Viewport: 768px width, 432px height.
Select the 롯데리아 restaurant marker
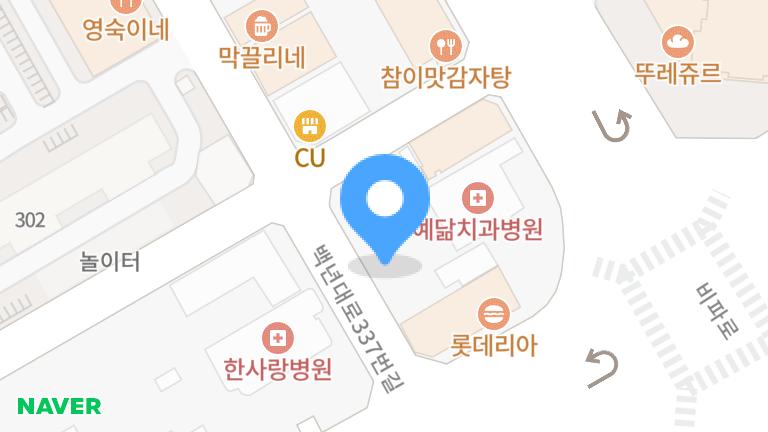(491, 315)
